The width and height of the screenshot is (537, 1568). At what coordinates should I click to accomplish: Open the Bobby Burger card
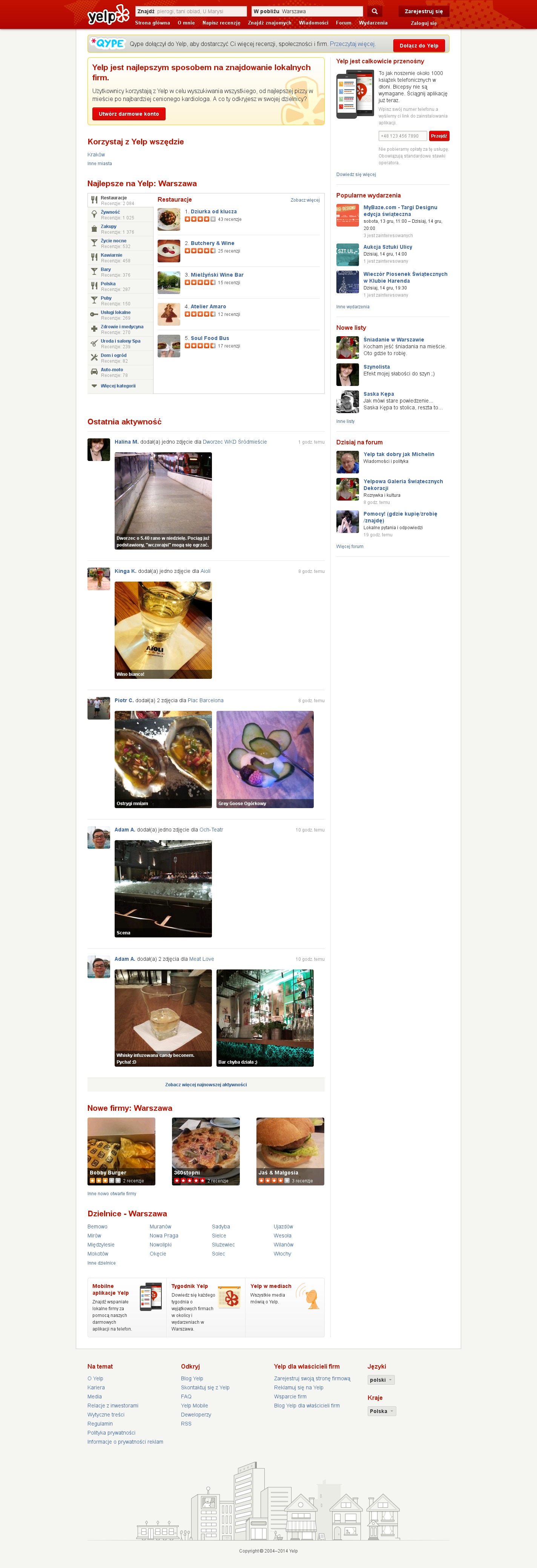coord(121,1151)
